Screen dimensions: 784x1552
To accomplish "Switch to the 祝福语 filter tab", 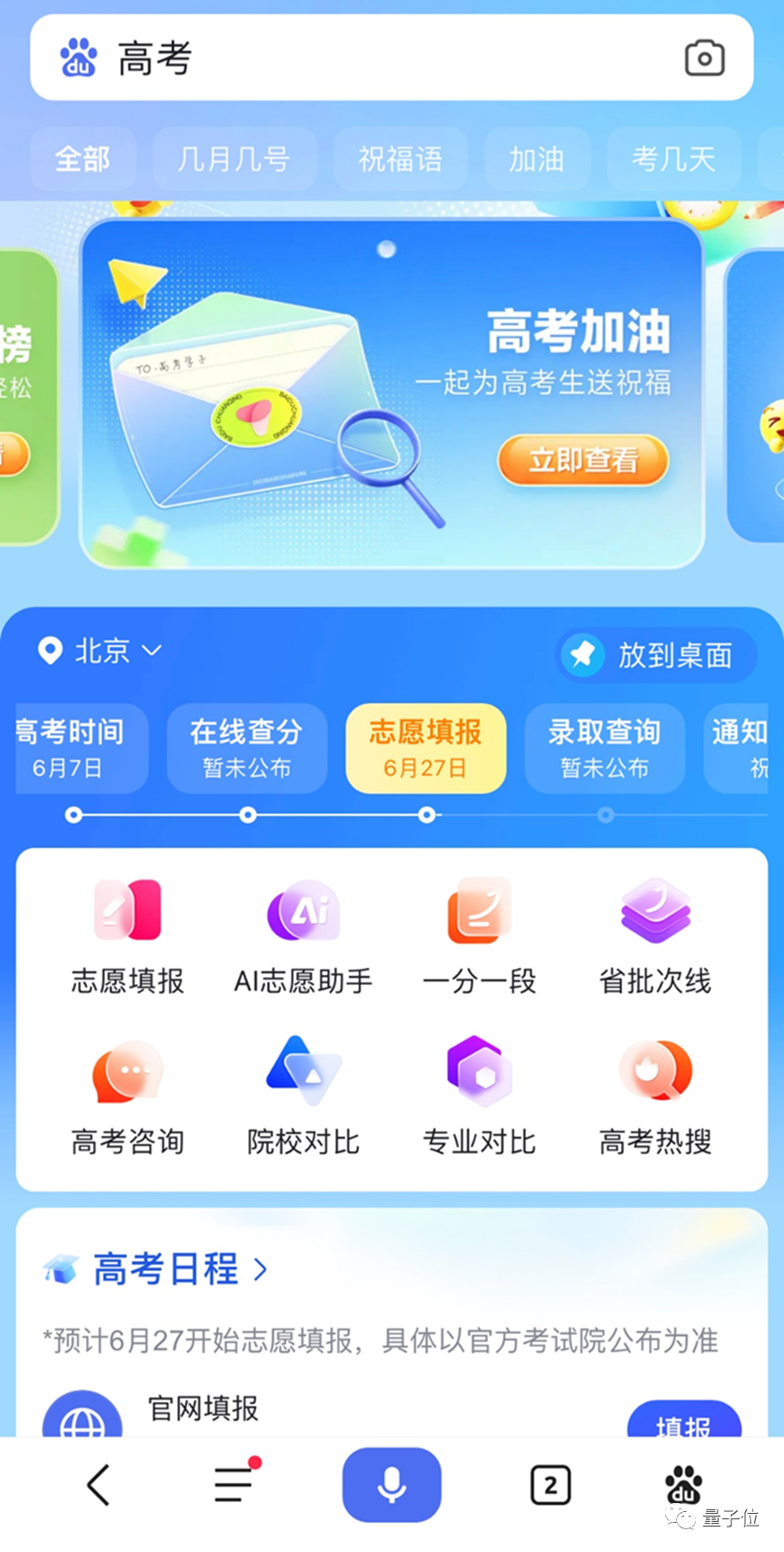I will (x=401, y=159).
